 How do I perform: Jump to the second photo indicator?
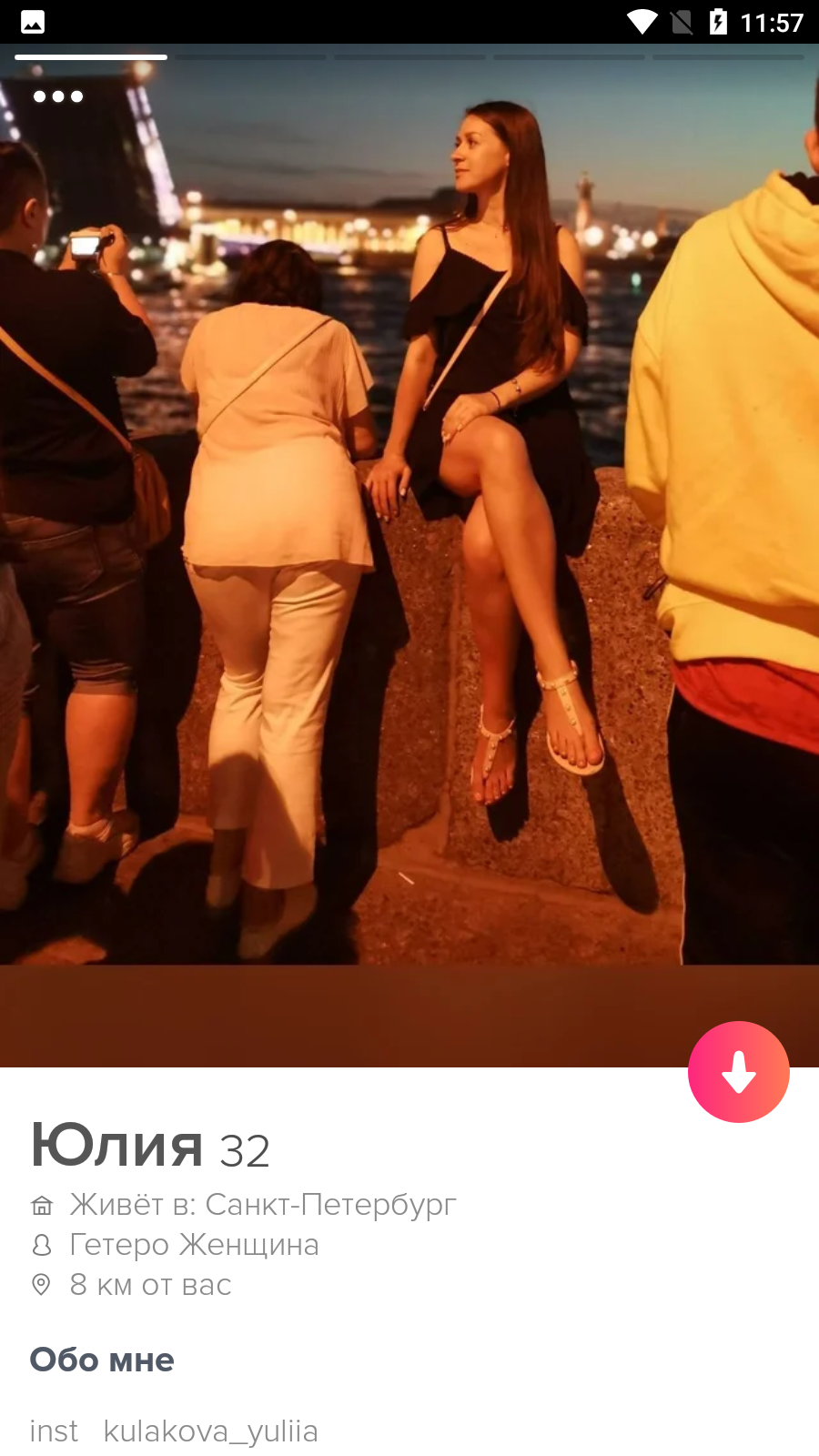(250, 57)
